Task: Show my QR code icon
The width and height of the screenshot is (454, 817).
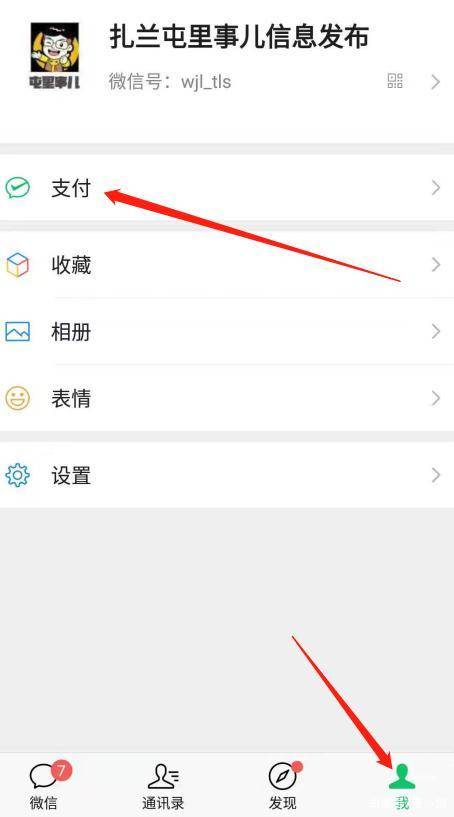Action: [395, 81]
